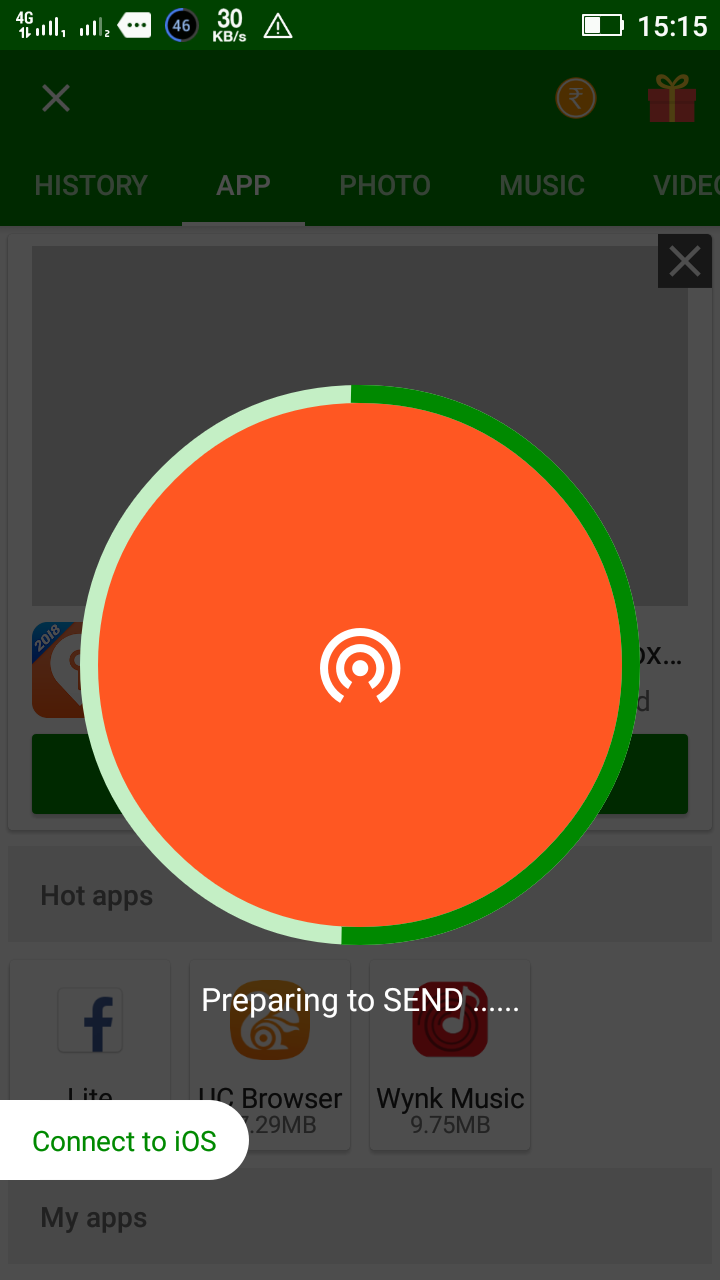Switch to the PHOTO tab
This screenshot has height=1280, width=720.
385,186
